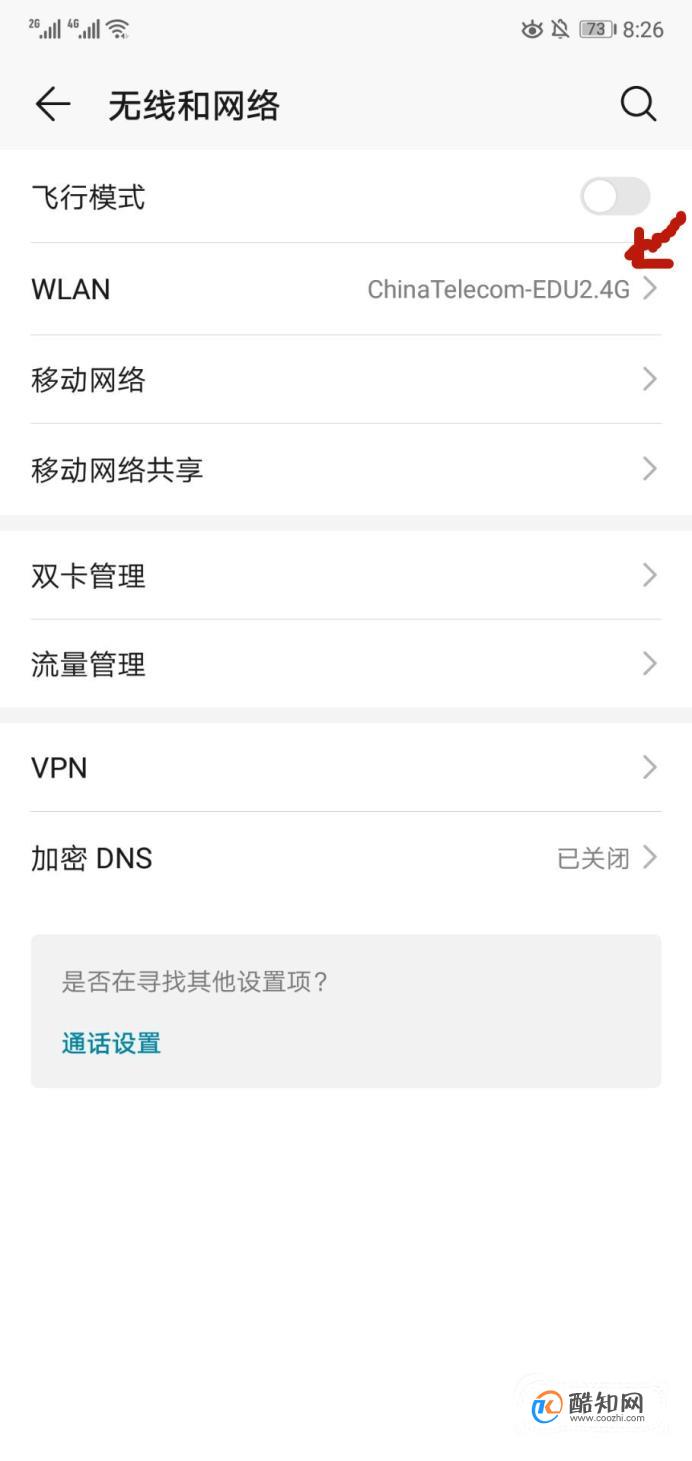Tap the 通话设置 link

click(111, 1043)
